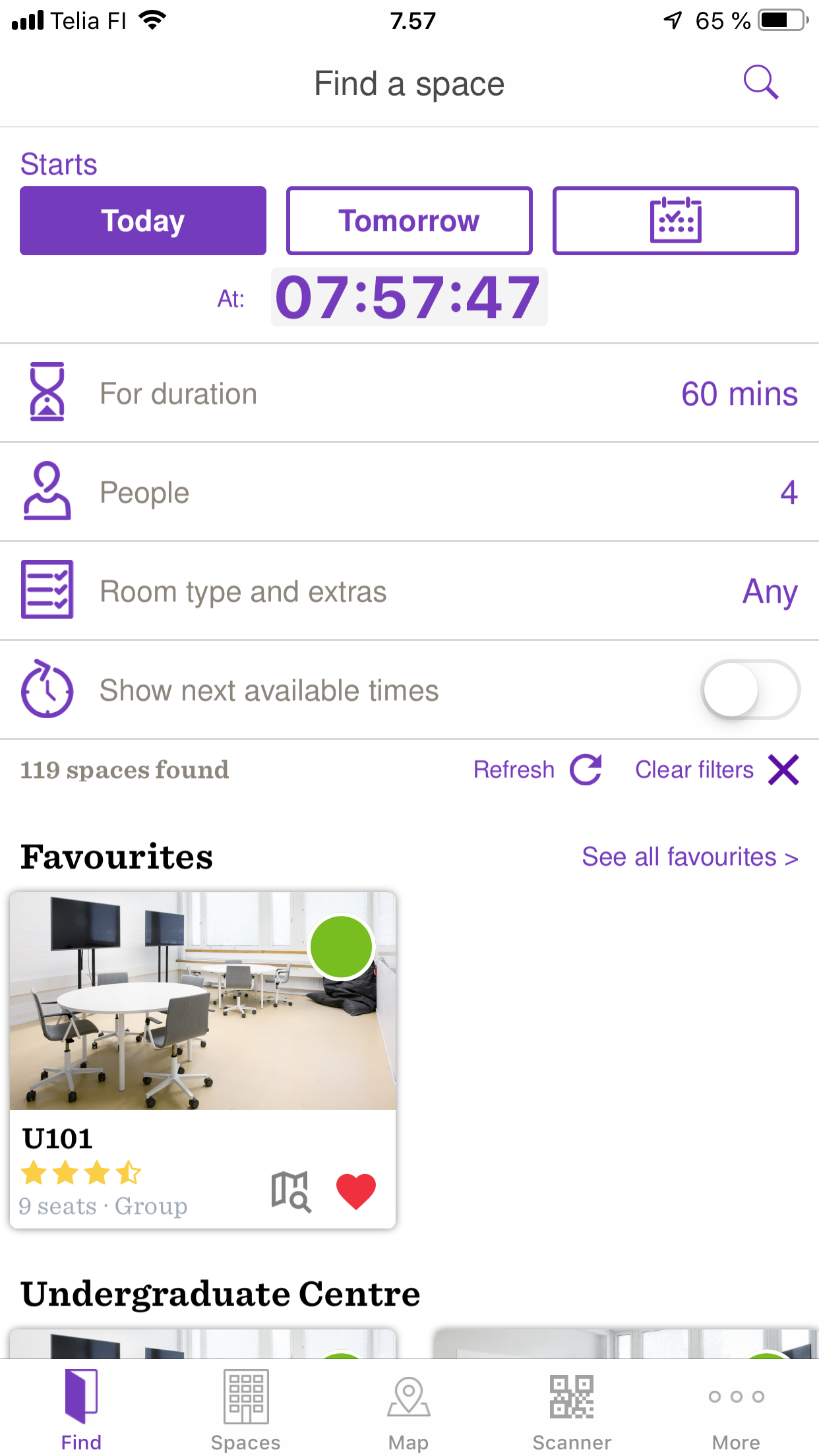This screenshot has height=1456, width=819.
Task: Select Today as start day
Action: (x=143, y=221)
